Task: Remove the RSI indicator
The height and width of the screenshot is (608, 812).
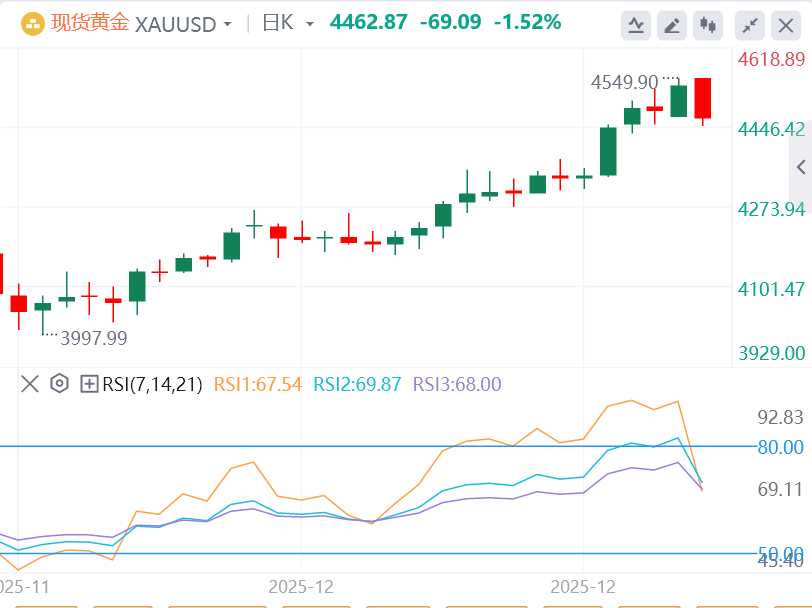Action: 29,383
